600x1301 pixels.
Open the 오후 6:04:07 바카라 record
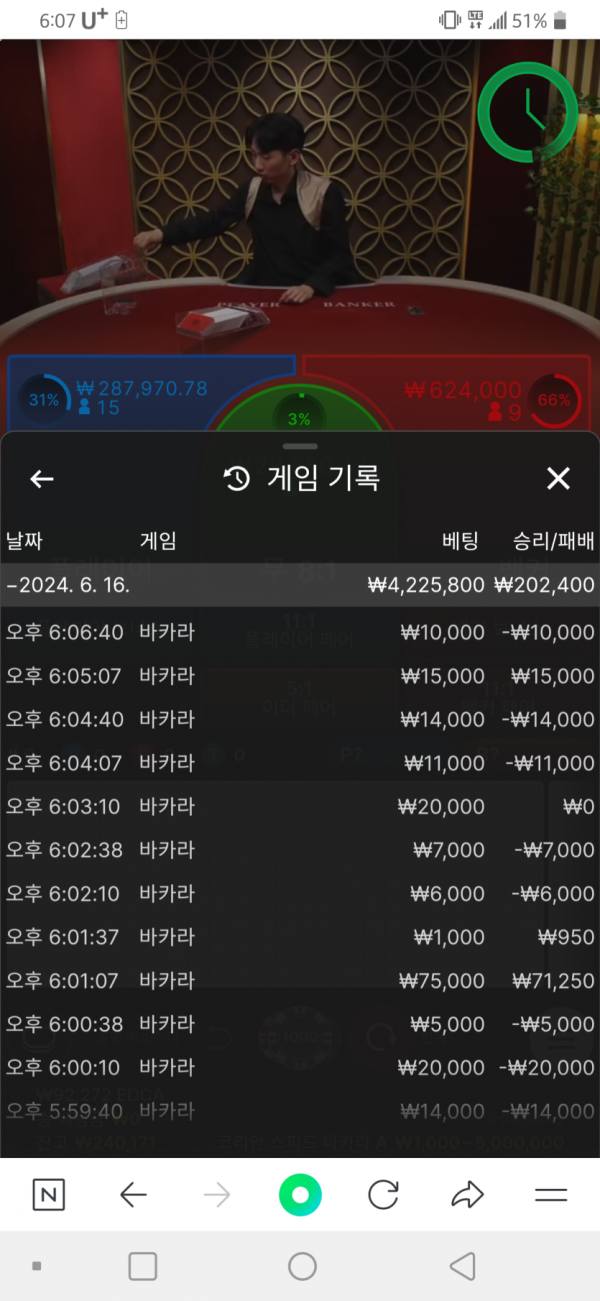coord(300,763)
